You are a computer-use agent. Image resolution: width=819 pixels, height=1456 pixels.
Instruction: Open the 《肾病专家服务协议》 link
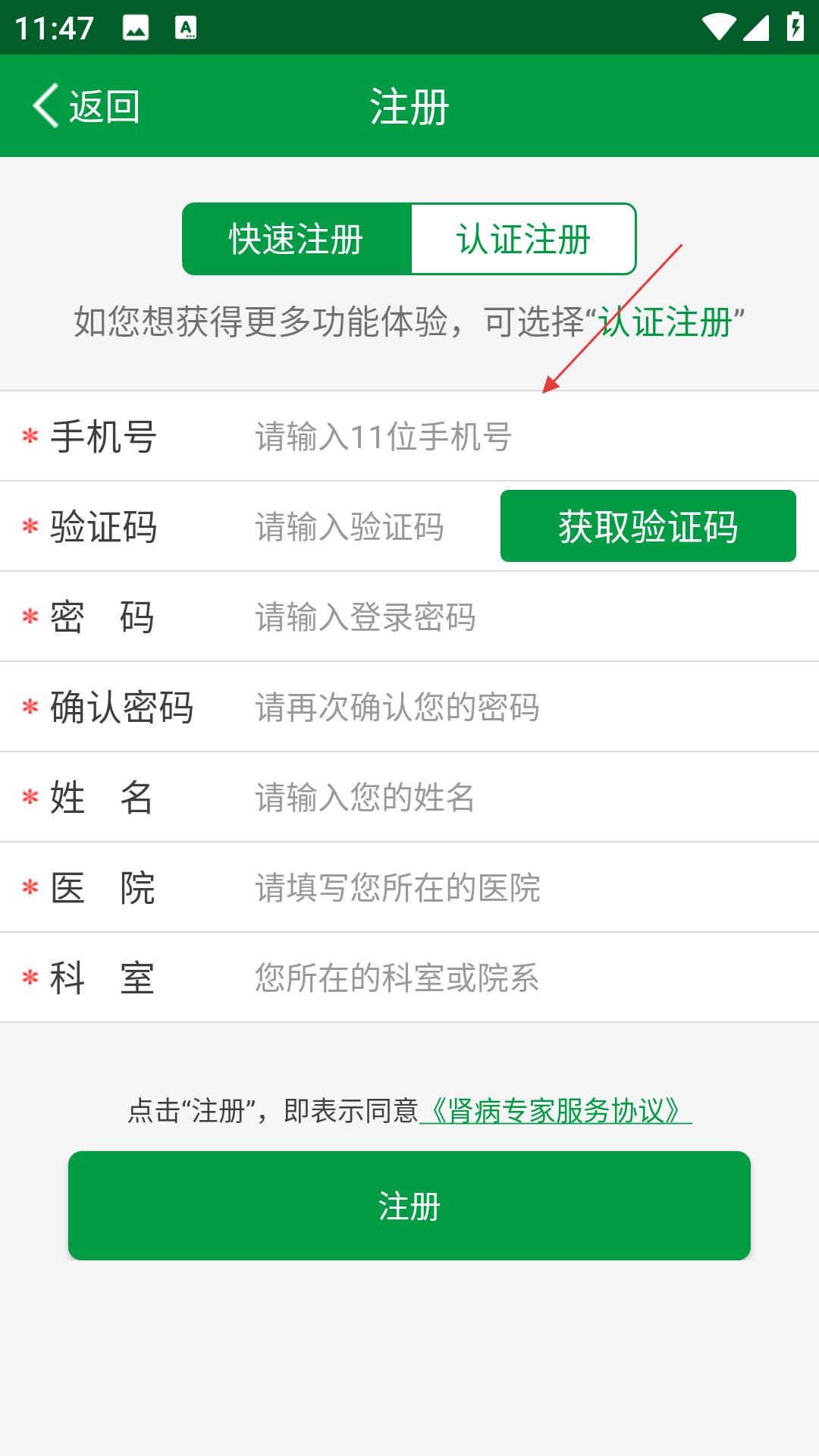tap(555, 1111)
